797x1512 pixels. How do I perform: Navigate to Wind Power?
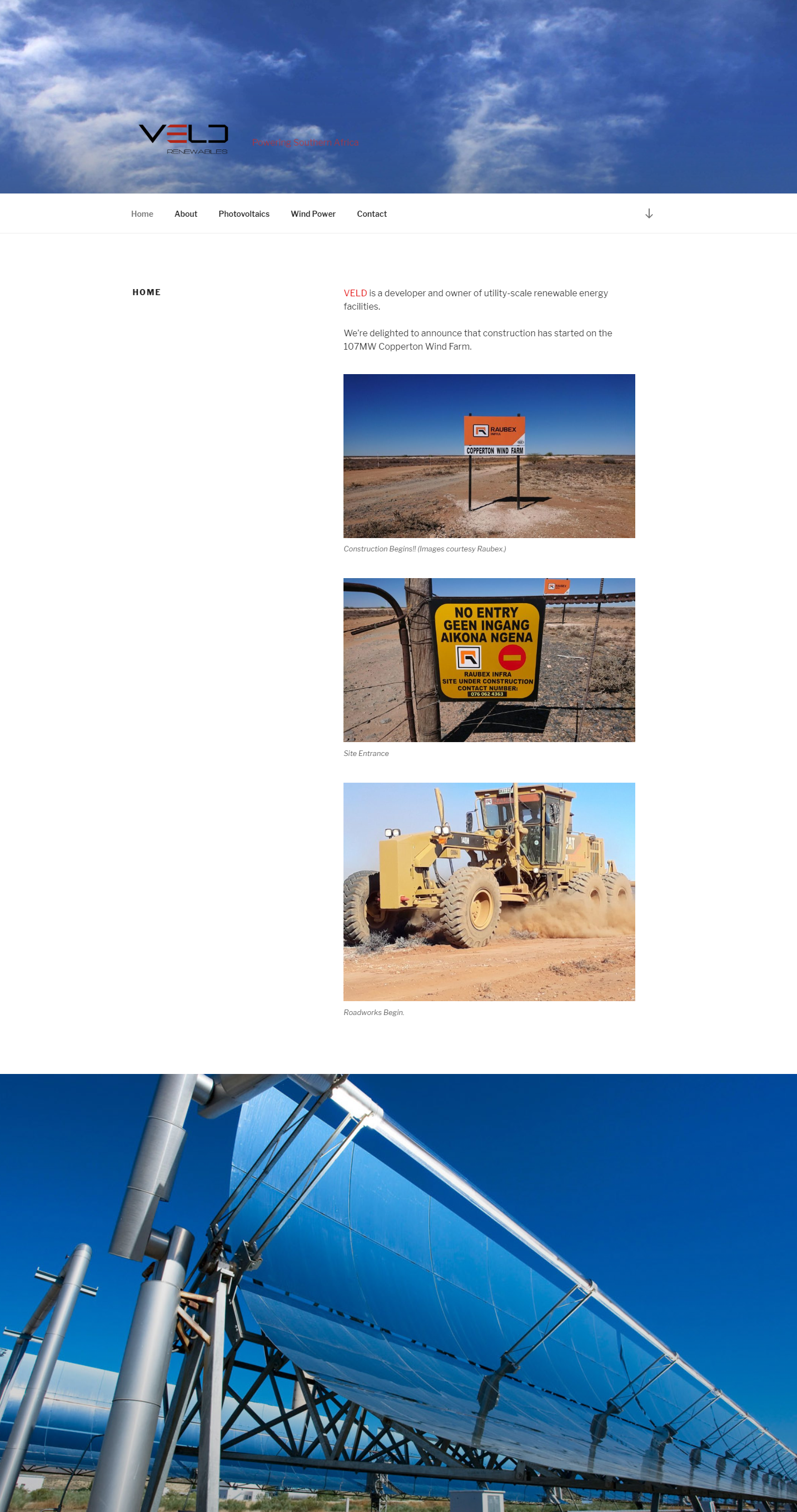(x=313, y=213)
